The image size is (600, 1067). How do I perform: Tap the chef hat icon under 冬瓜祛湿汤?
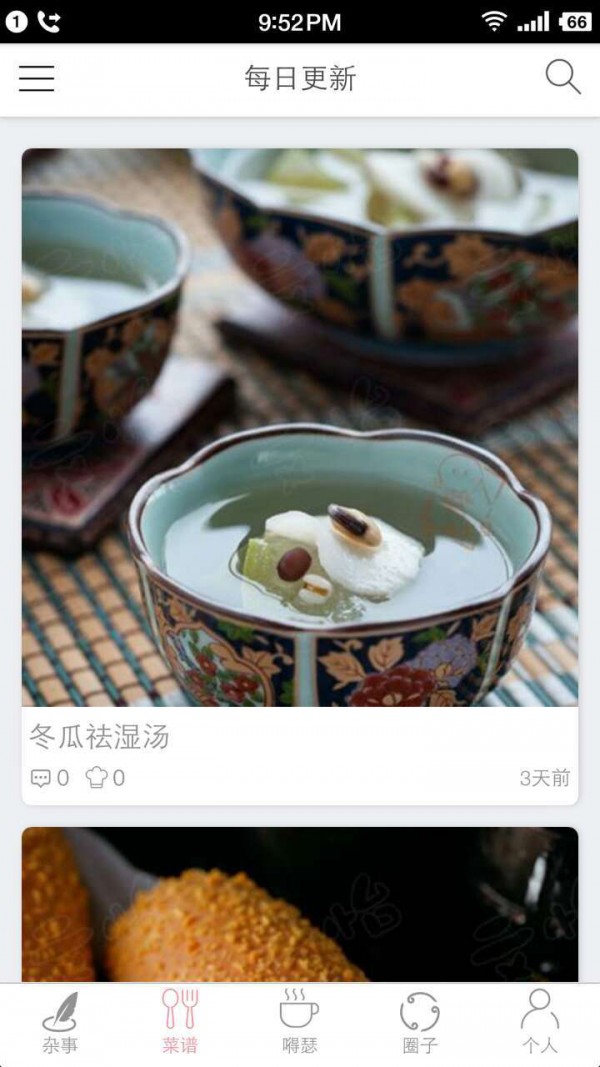click(x=97, y=778)
